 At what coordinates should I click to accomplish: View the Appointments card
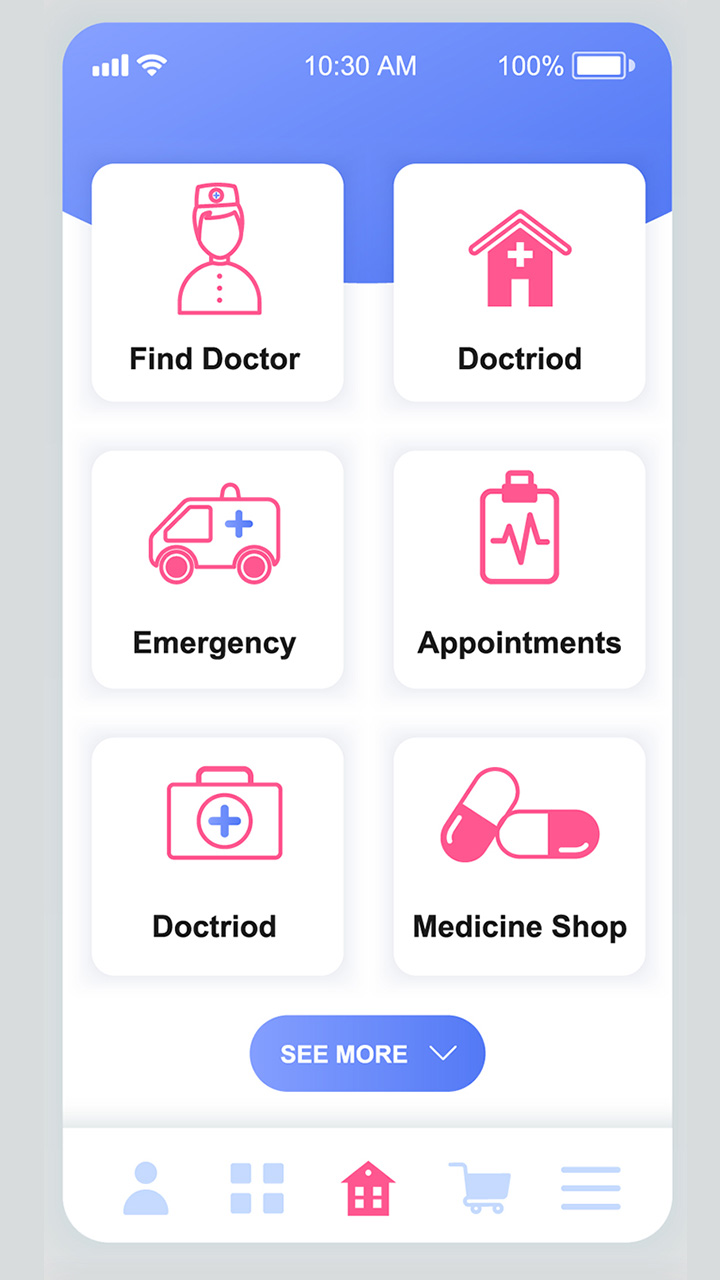519,569
